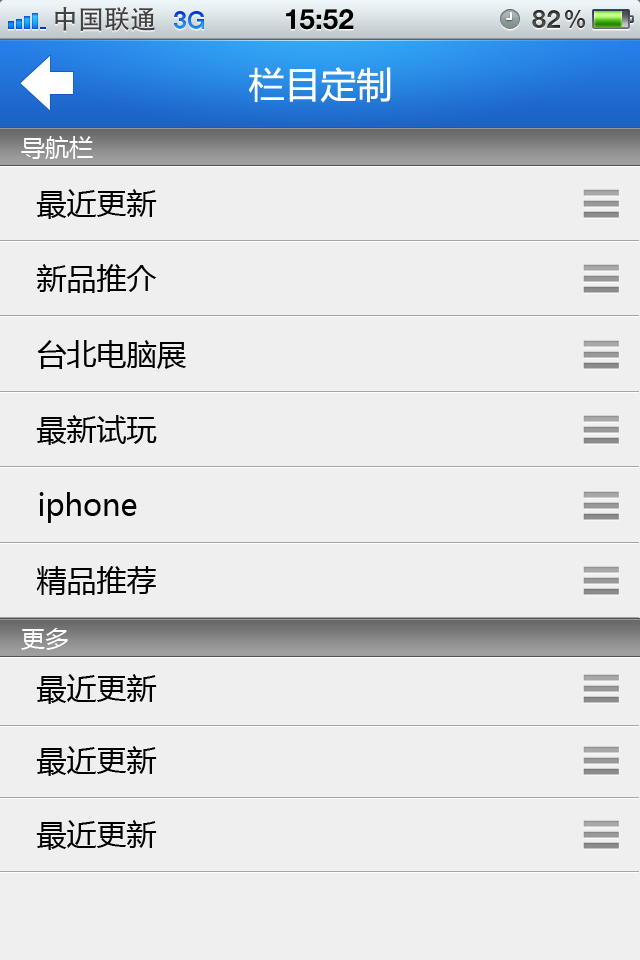Choose the 最新试玩 column
Image resolution: width=640 pixels, height=960 pixels.
point(97,430)
